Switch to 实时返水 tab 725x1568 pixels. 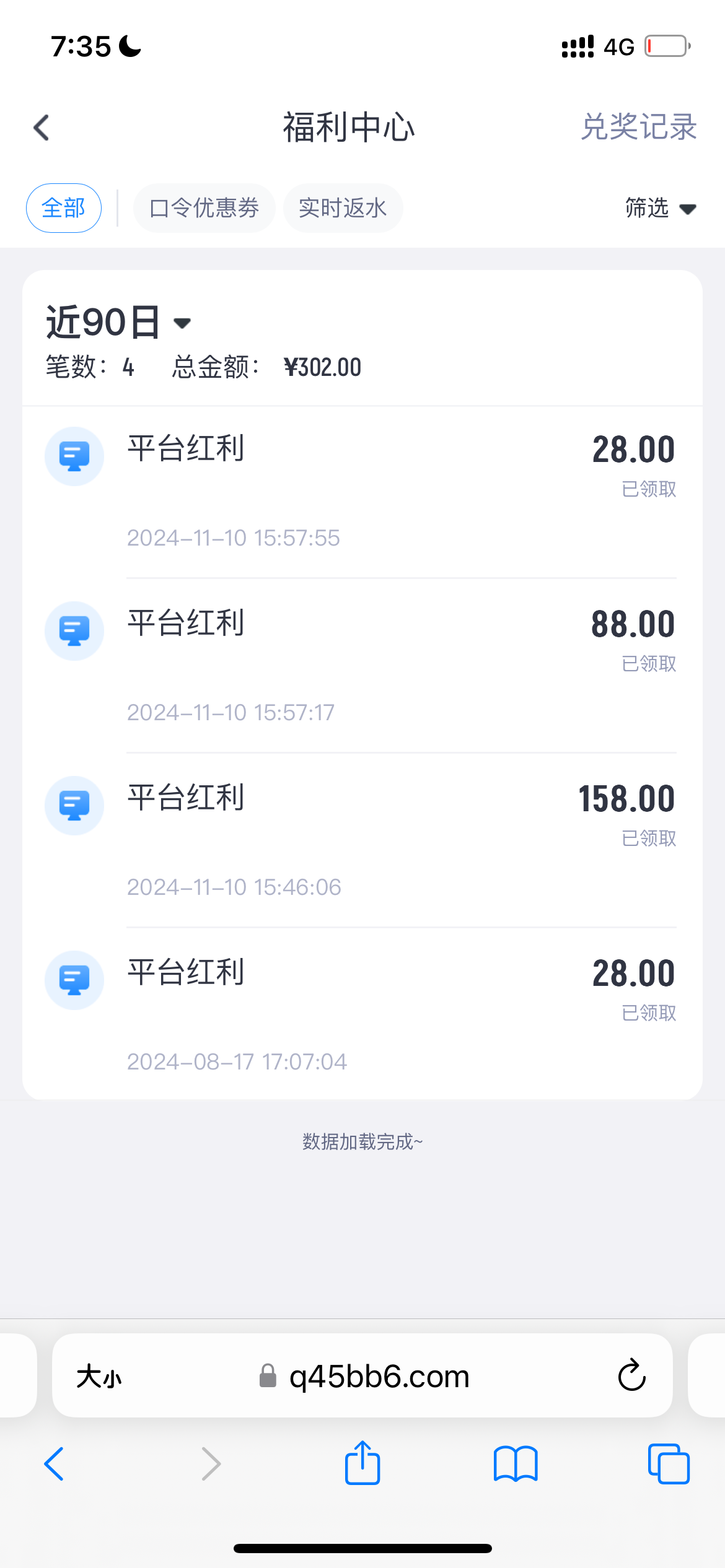(343, 208)
